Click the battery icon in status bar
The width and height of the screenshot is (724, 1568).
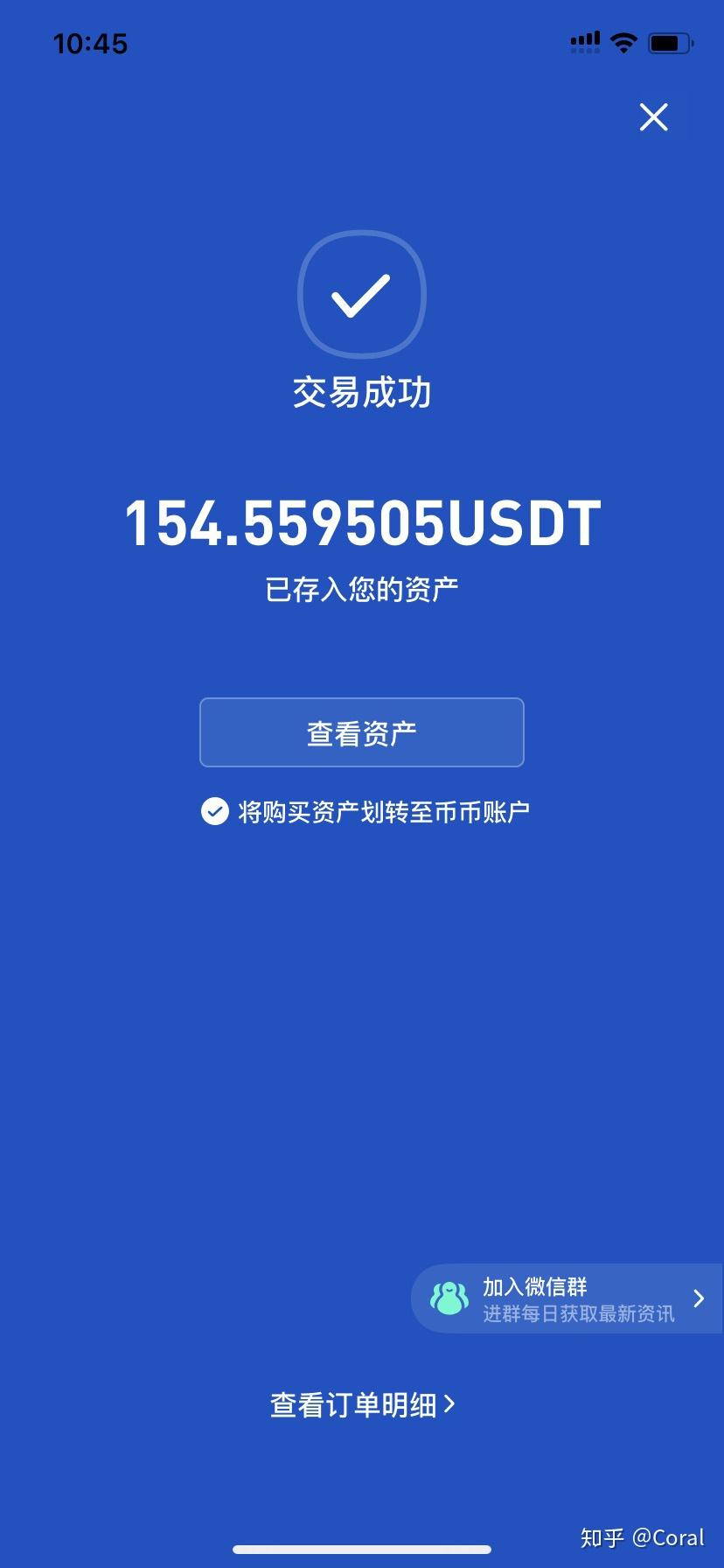(672, 43)
